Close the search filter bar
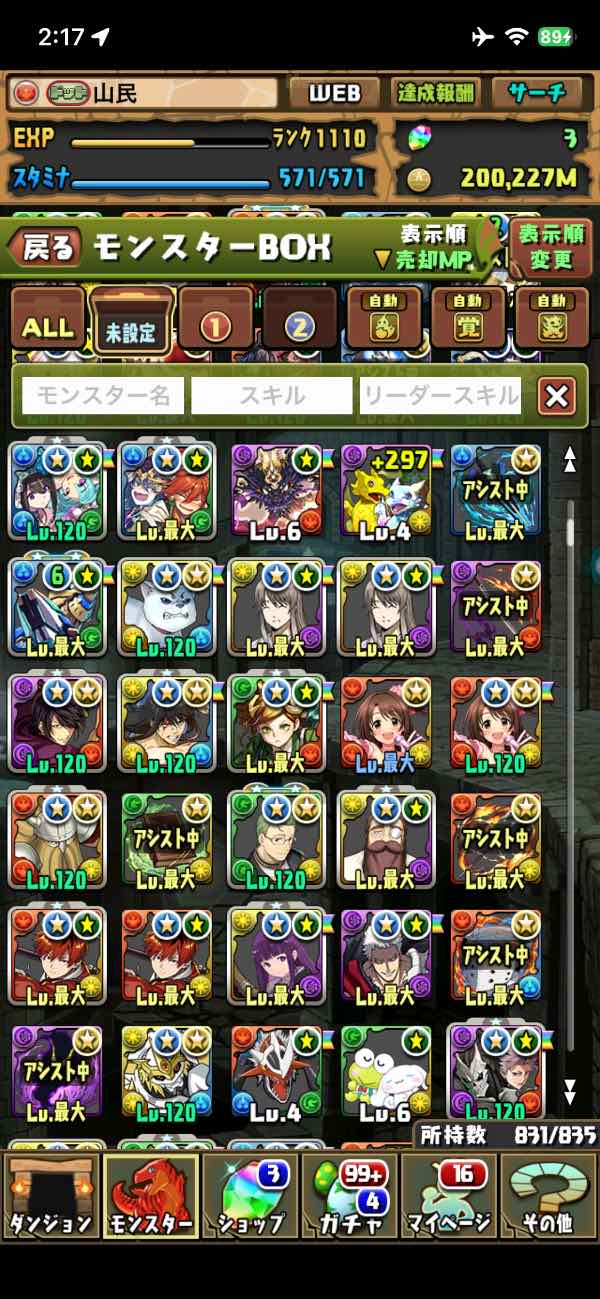 coord(556,396)
